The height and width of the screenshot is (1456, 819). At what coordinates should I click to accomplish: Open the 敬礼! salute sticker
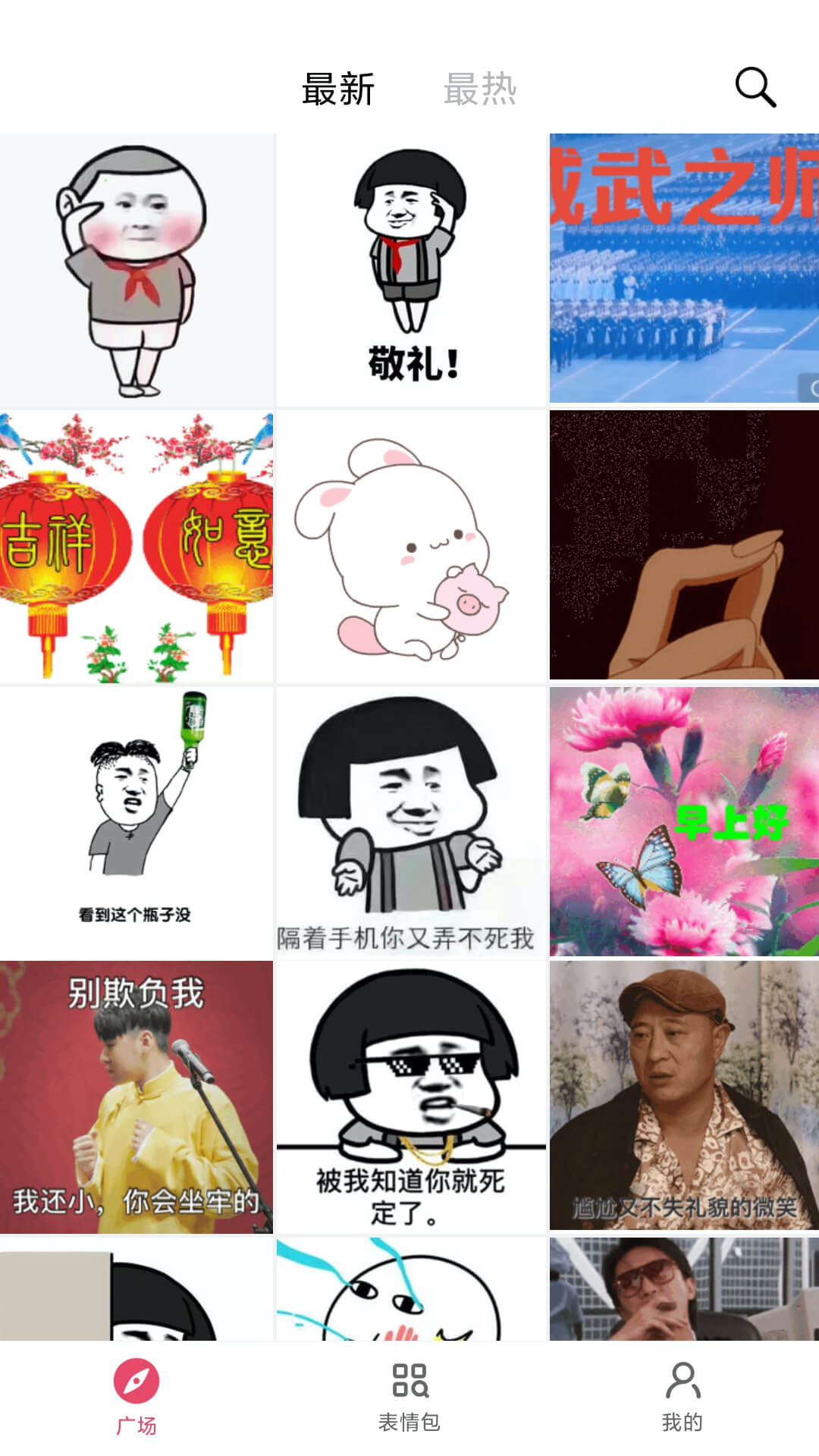pyautogui.click(x=411, y=270)
